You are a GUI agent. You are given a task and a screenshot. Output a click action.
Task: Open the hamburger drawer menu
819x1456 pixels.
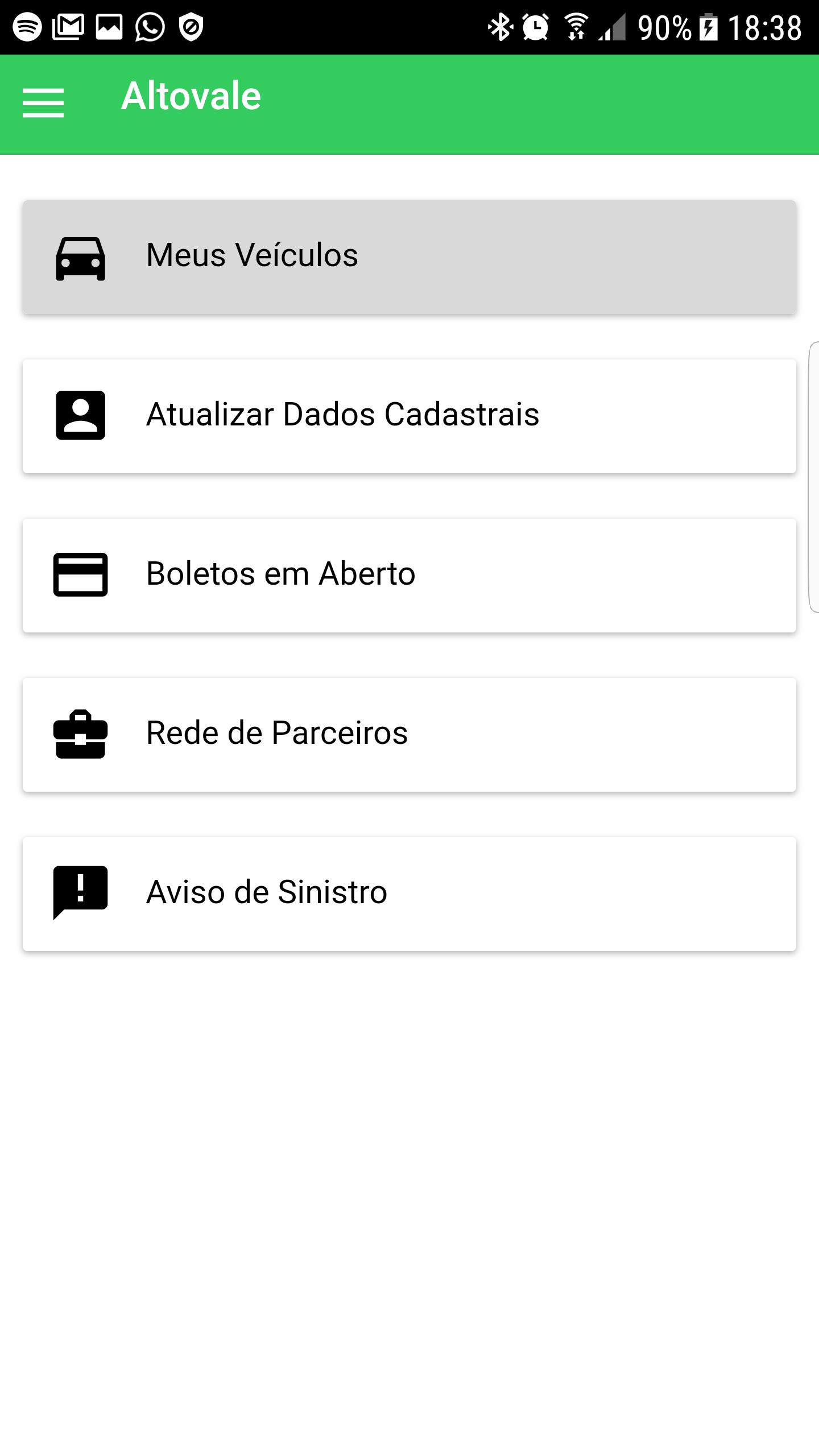point(43,103)
